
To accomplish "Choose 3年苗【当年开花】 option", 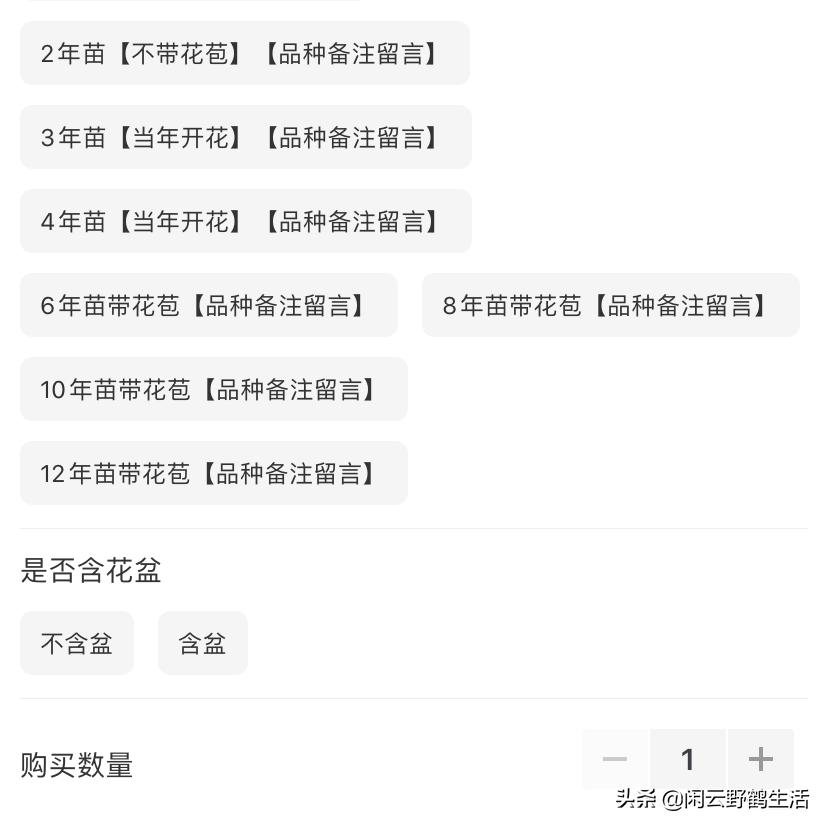I will [245, 137].
